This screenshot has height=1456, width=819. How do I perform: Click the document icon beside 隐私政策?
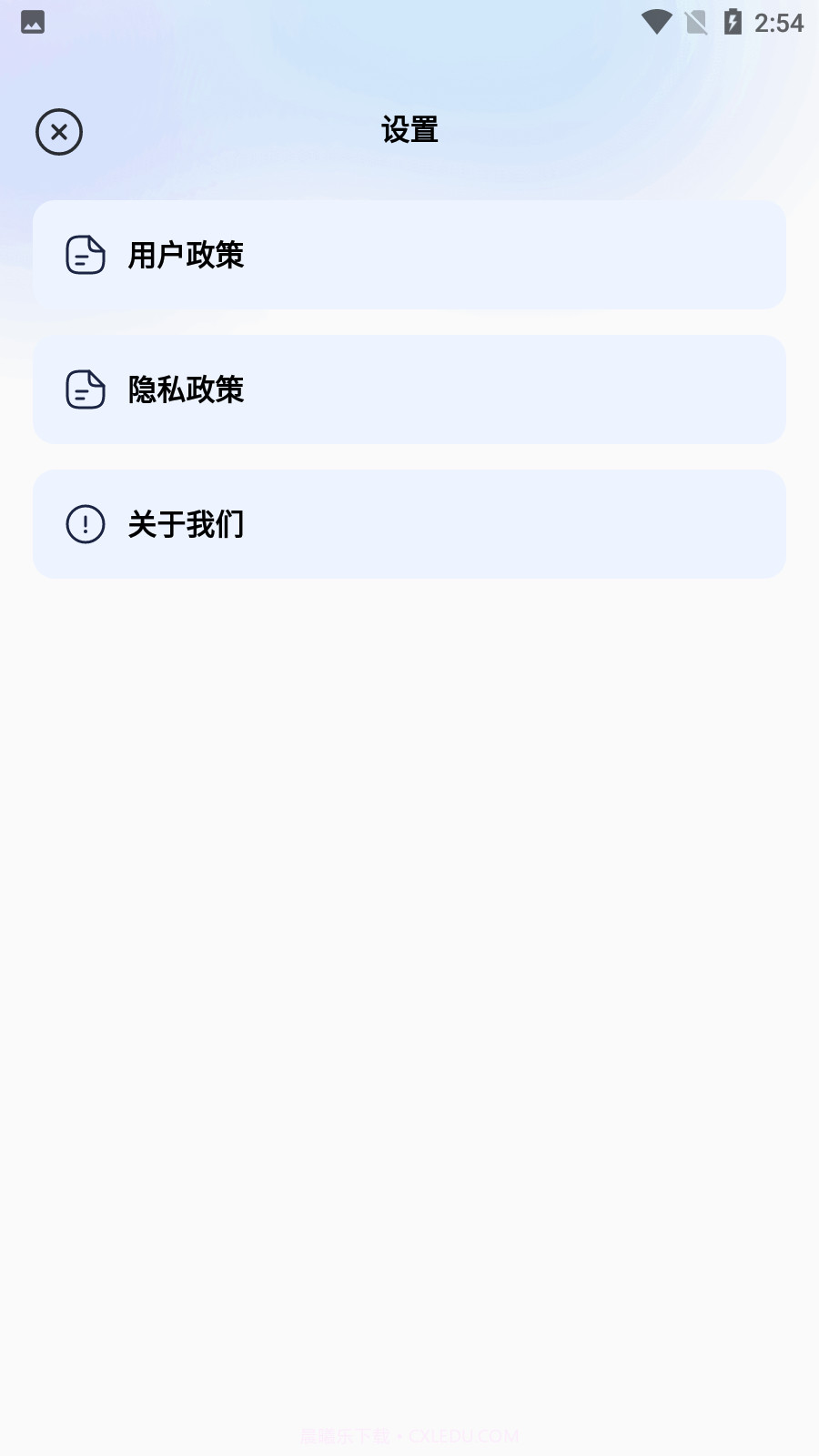tap(85, 389)
